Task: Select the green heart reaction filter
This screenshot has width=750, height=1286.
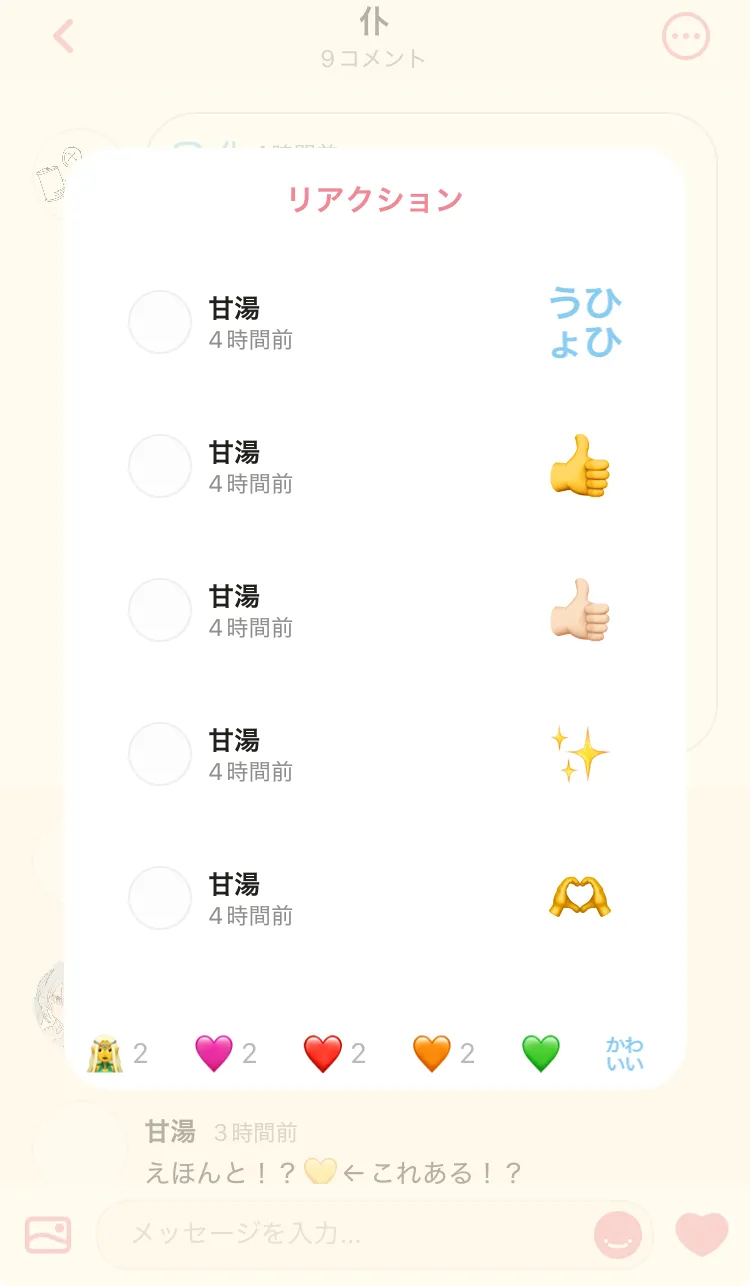Action: [x=541, y=1053]
